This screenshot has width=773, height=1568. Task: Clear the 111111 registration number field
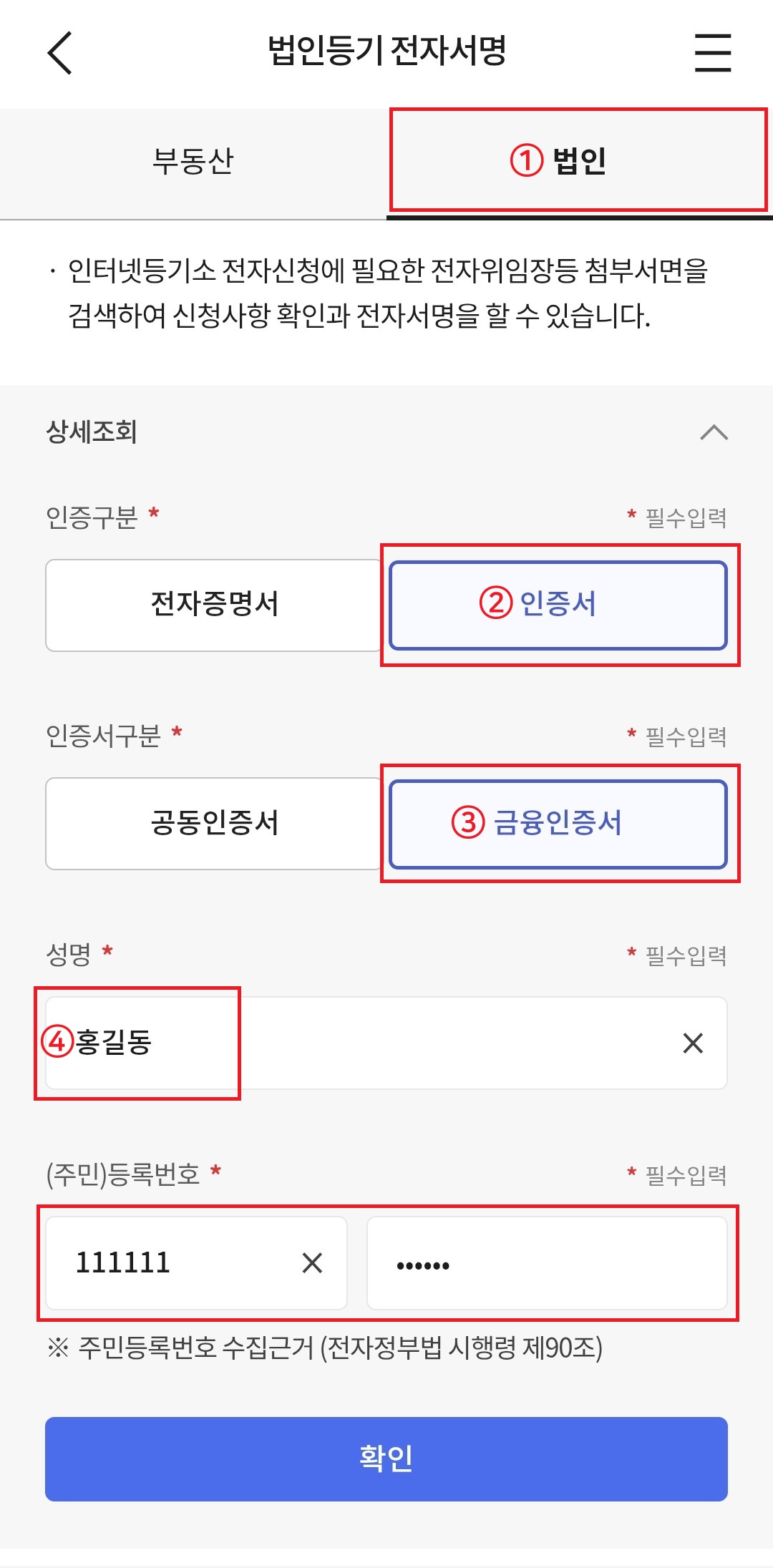312,1263
